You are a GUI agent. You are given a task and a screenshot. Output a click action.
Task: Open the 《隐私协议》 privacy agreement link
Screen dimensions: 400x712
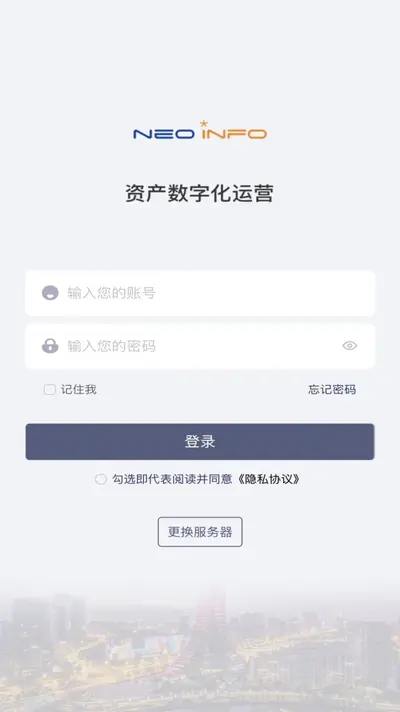(268, 479)
